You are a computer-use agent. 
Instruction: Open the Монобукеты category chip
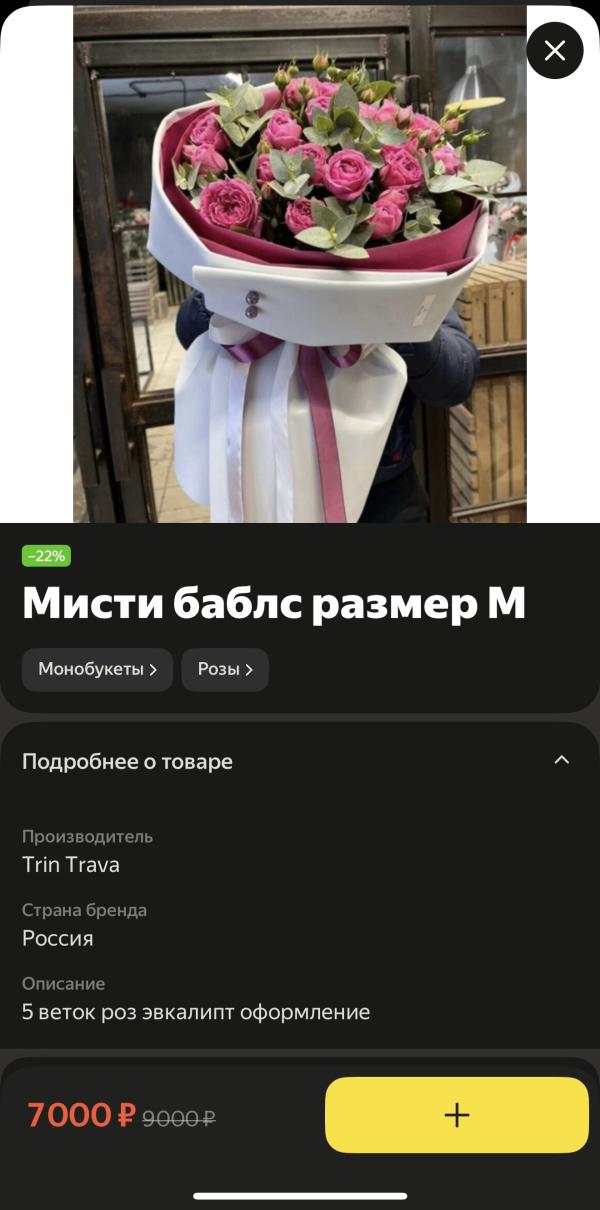97,669
